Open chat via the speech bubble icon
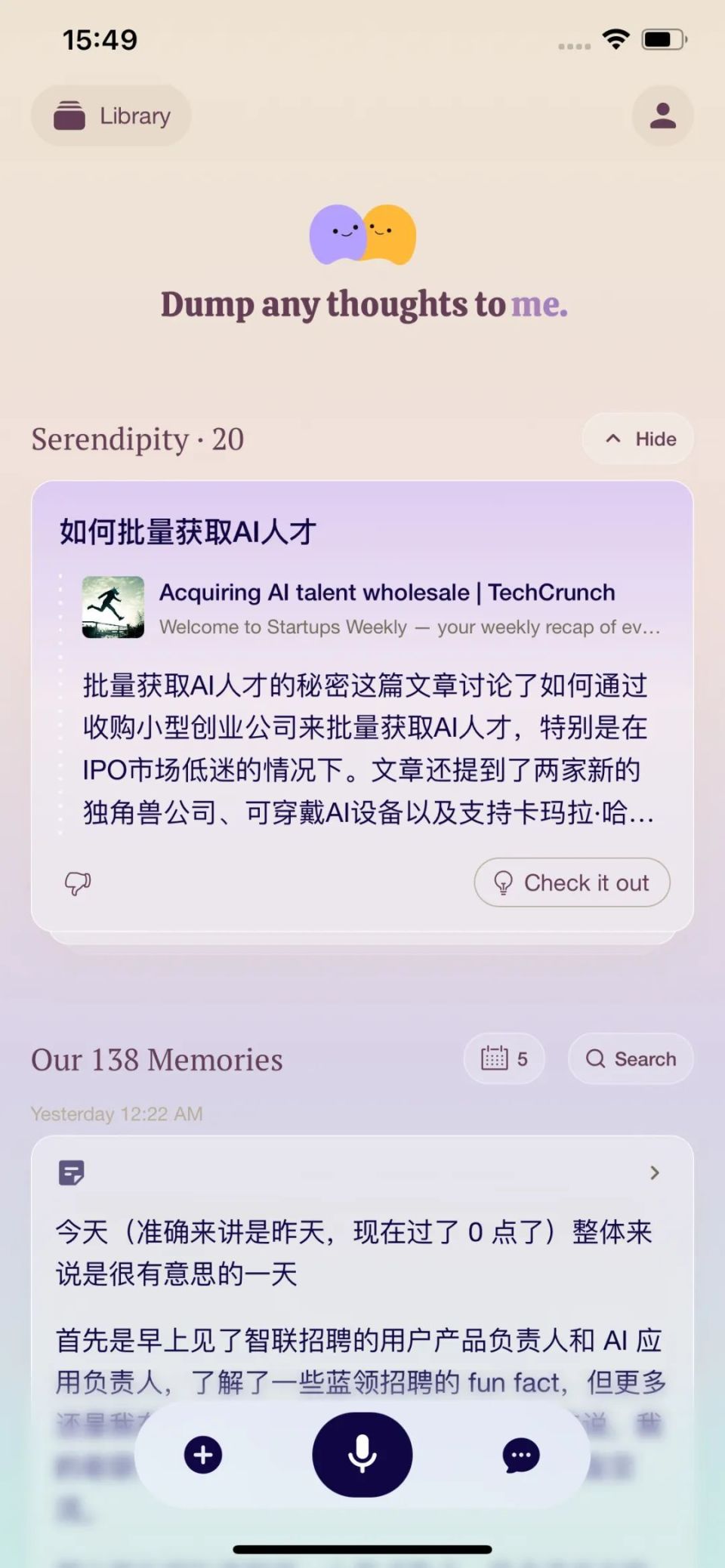 click(x=521, y=1456)
